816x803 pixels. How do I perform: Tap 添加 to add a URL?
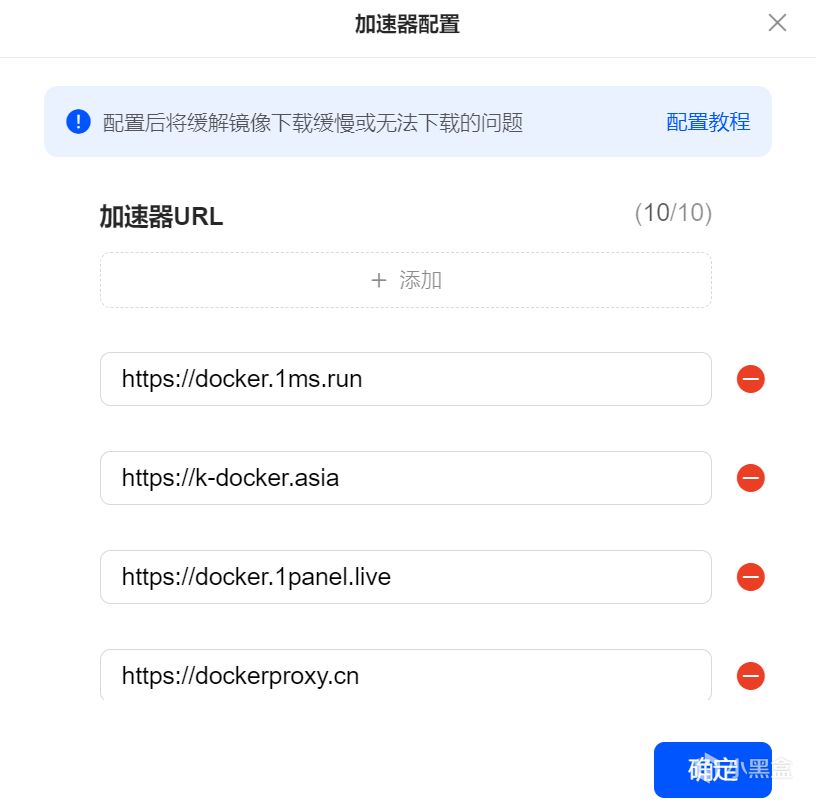click(x=405, y=280)
